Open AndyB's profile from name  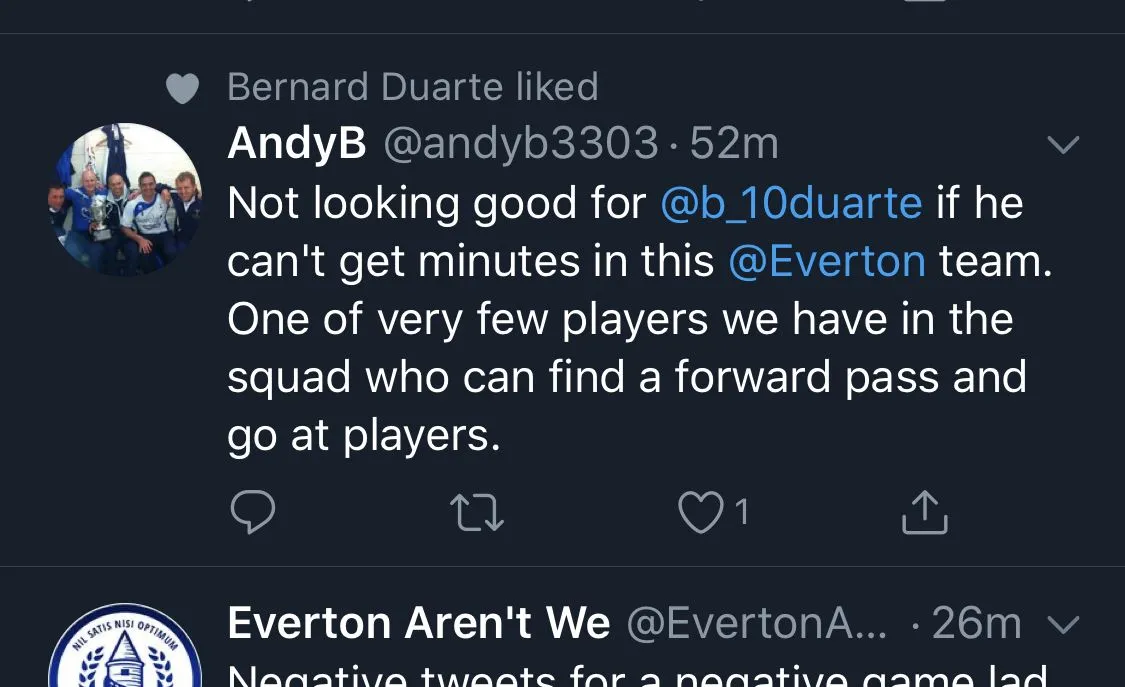click(x=297, y=144)
